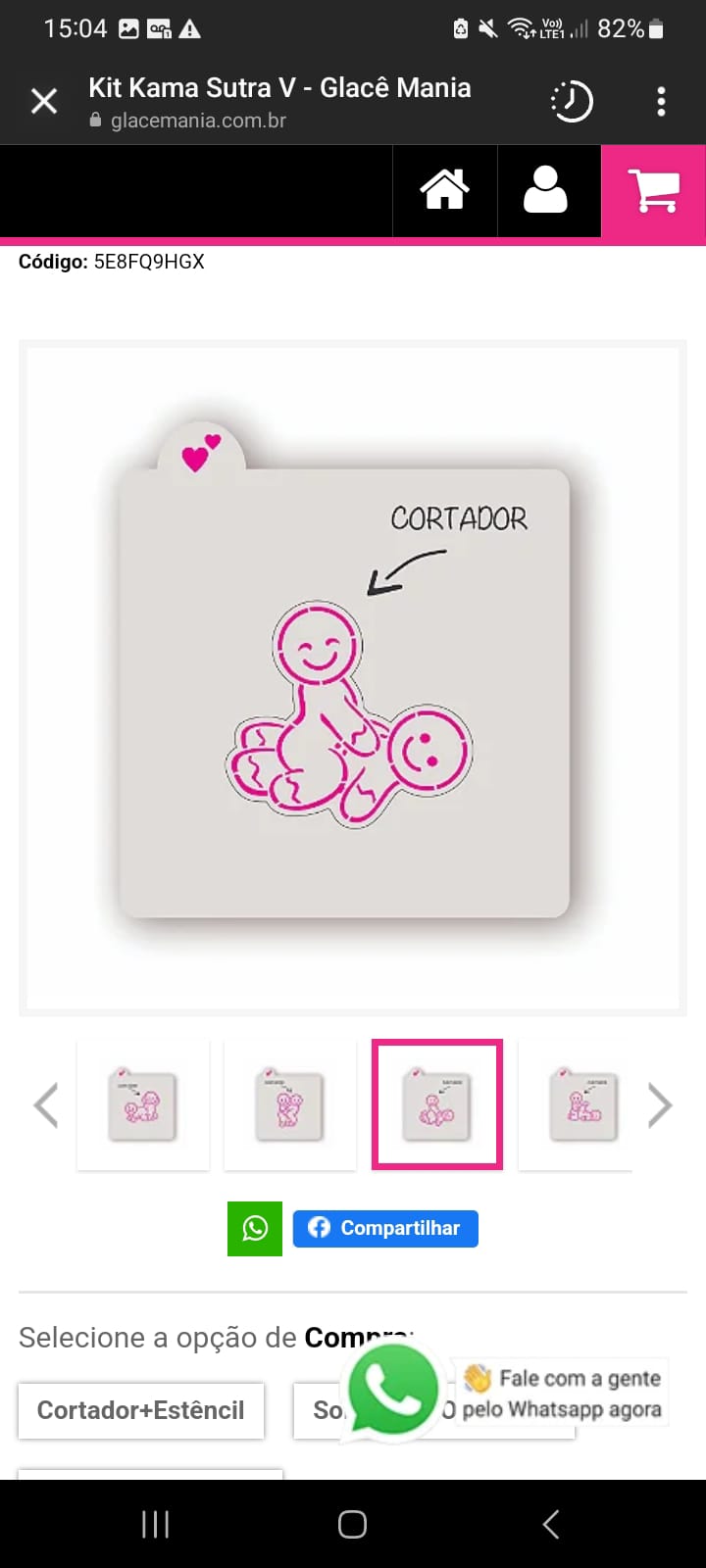
Task: Show previous thumbnails with left arrow
Action: [x=46, y=1105]
